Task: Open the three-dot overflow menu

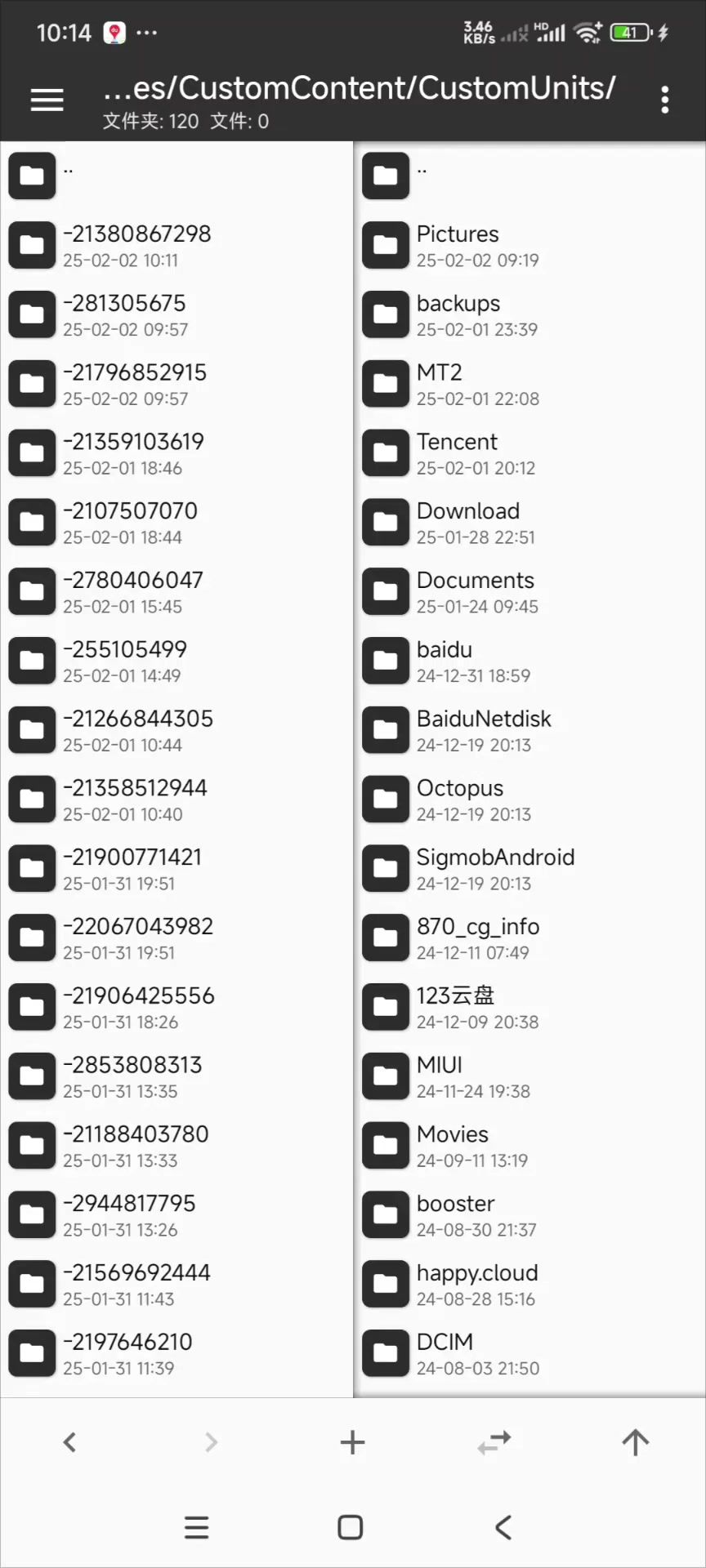Action: (x=664, y=100)
